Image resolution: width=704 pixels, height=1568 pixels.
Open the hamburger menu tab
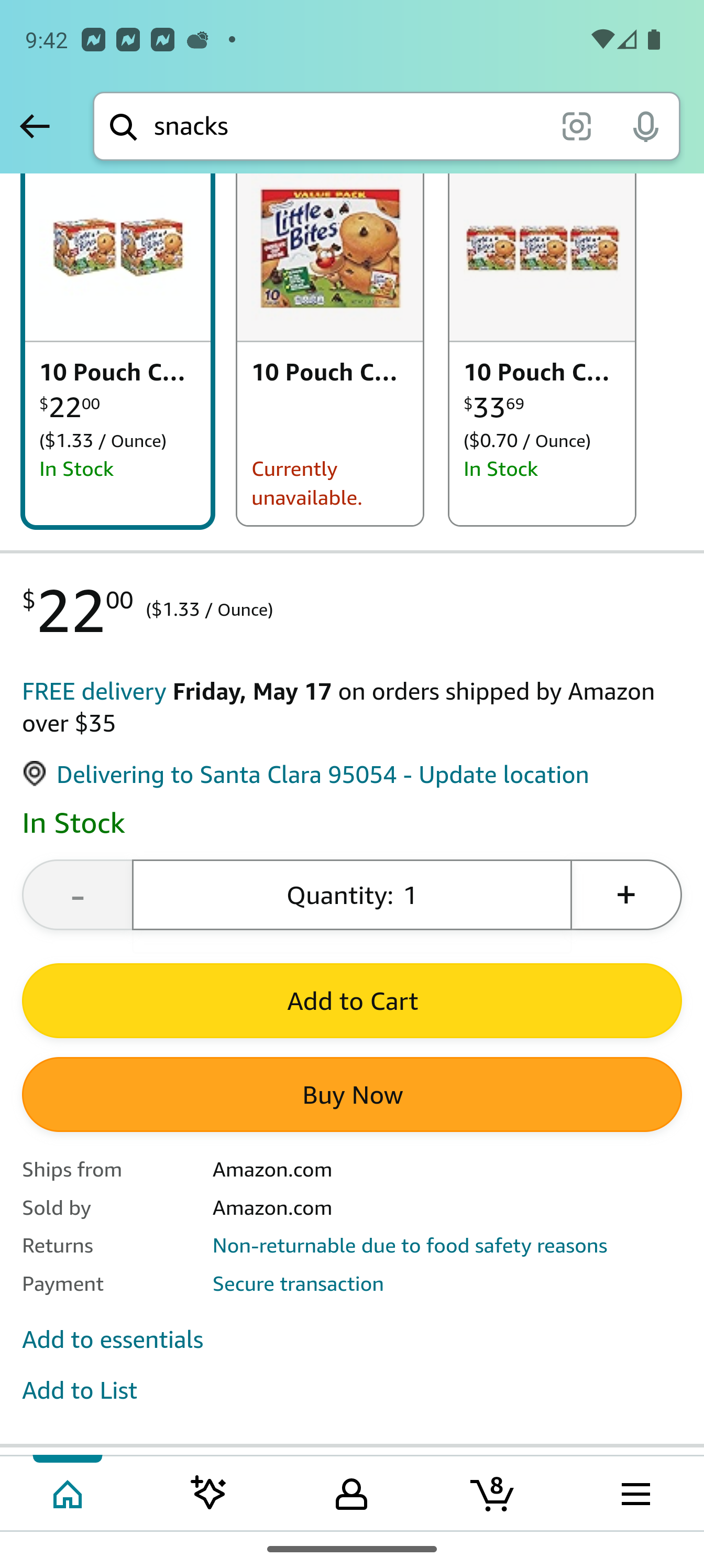pos(635,1493)
